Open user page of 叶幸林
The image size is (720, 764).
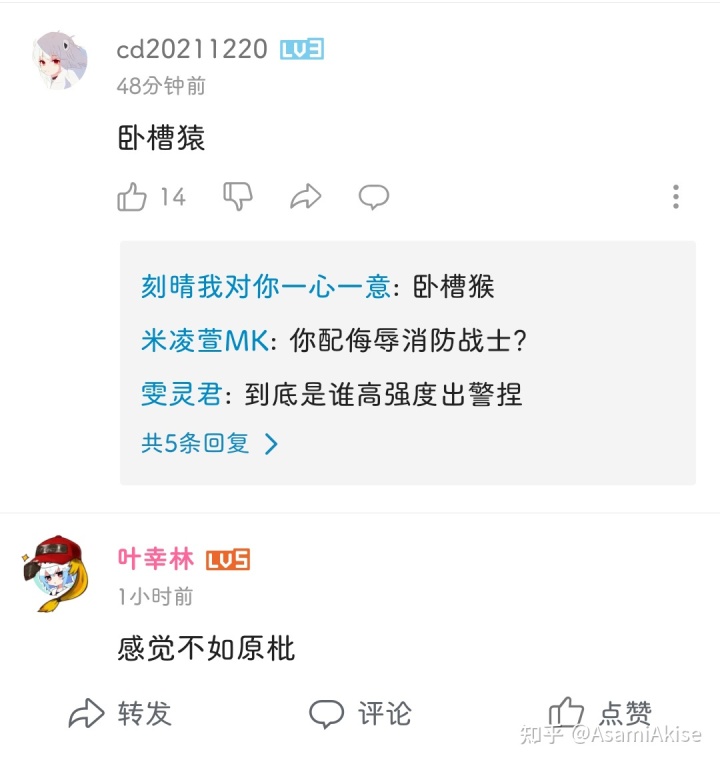click(x=155, y=559)
